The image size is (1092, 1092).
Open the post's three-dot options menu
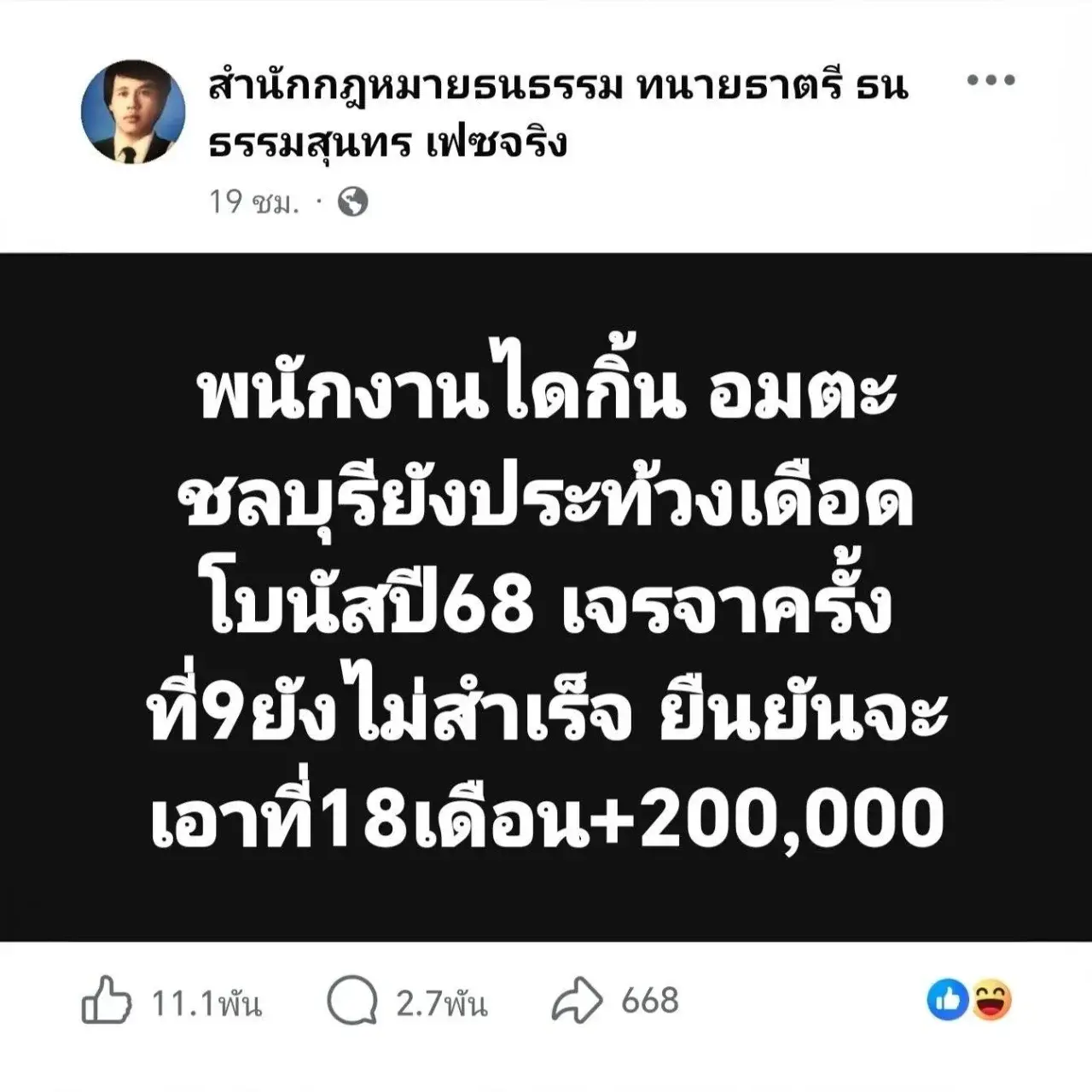point(990,81)
